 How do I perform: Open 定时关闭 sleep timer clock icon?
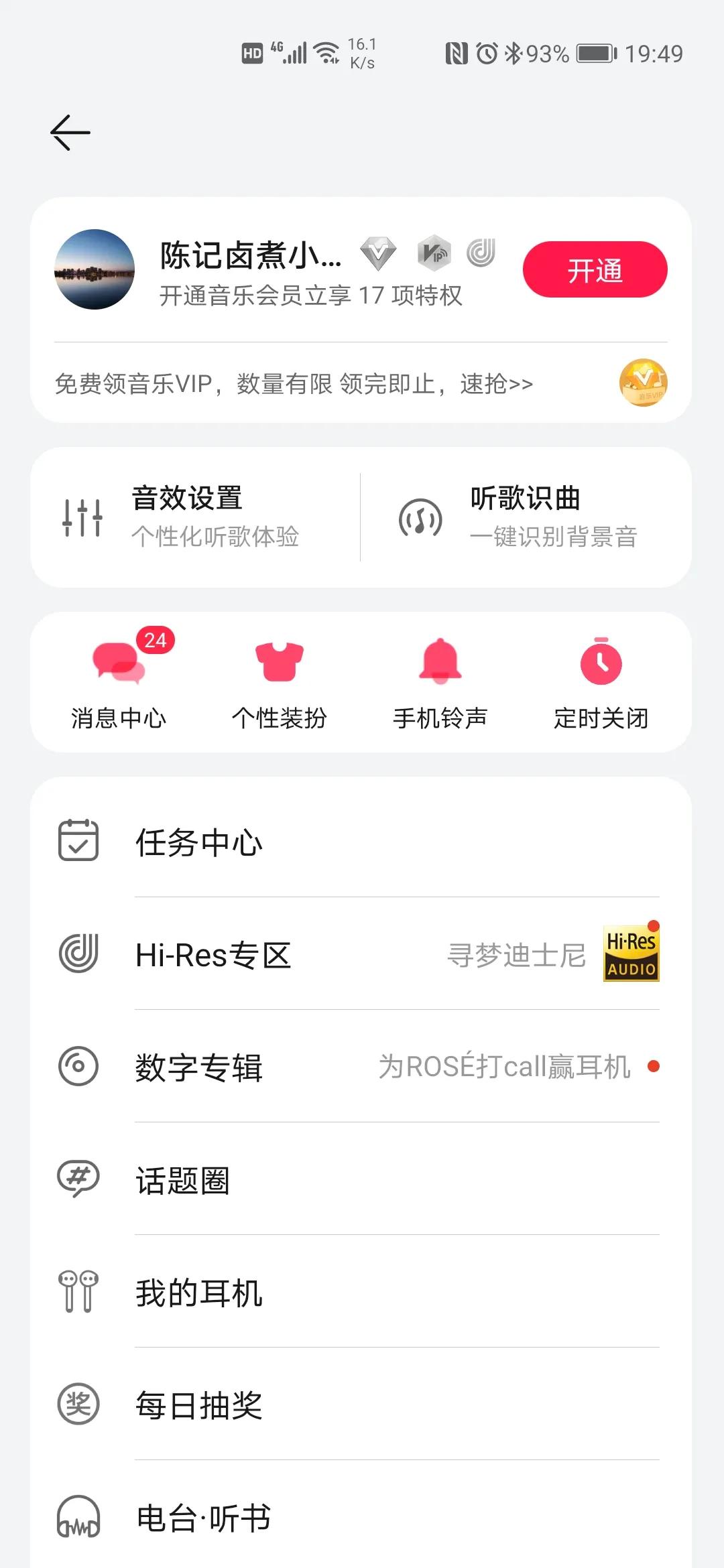(602, 663)
